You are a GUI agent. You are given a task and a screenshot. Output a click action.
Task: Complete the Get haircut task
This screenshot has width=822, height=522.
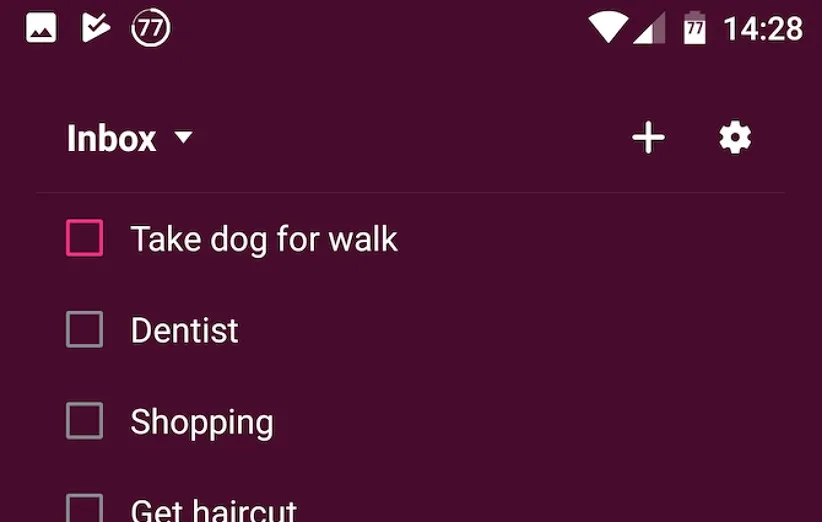pos(85,508)
